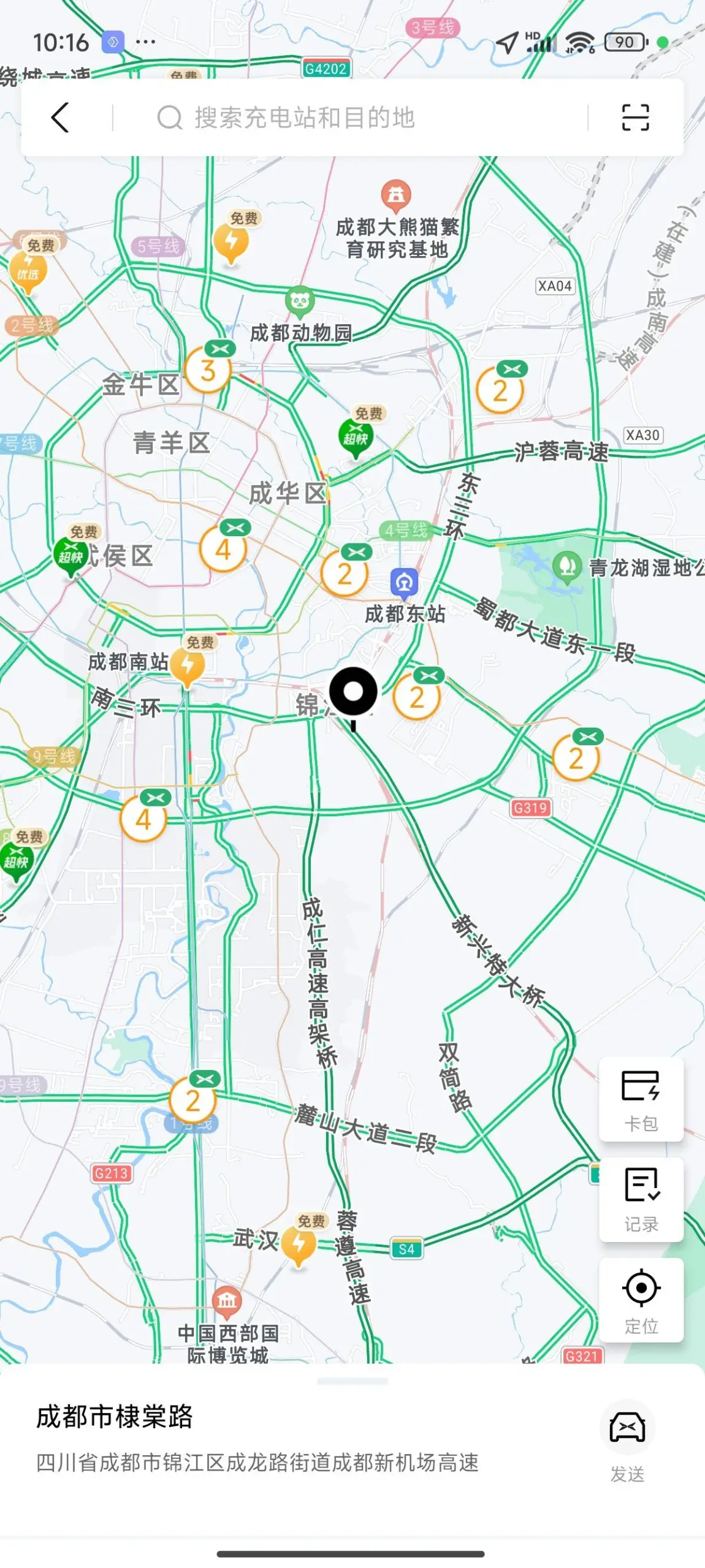Tap the cluster marker on 麓山大道二段
This screenshot has height=1568, width=705.
pos(193,1100)
